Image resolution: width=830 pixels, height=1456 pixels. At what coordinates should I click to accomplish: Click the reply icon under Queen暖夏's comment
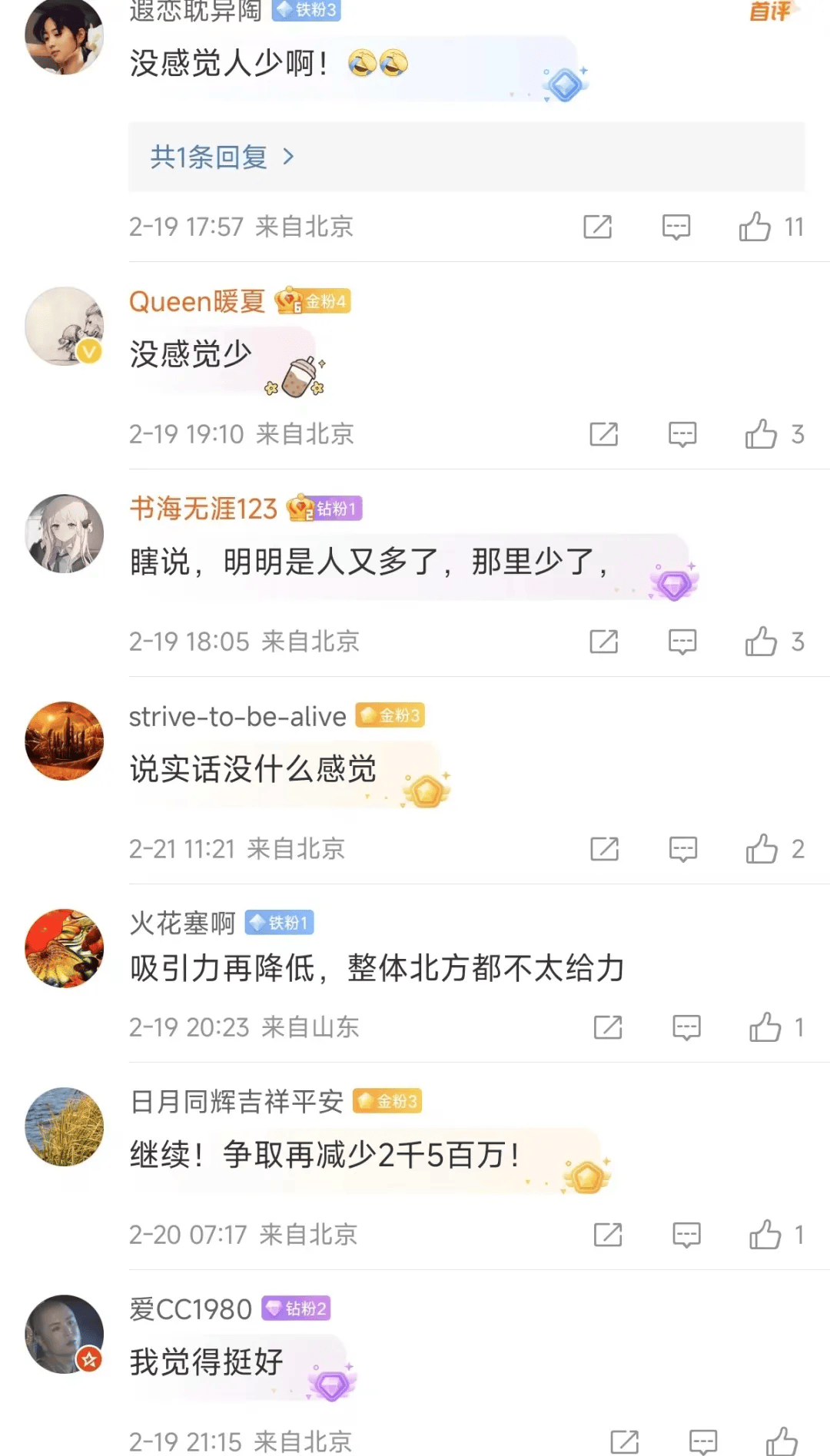(x=681, y=434)
